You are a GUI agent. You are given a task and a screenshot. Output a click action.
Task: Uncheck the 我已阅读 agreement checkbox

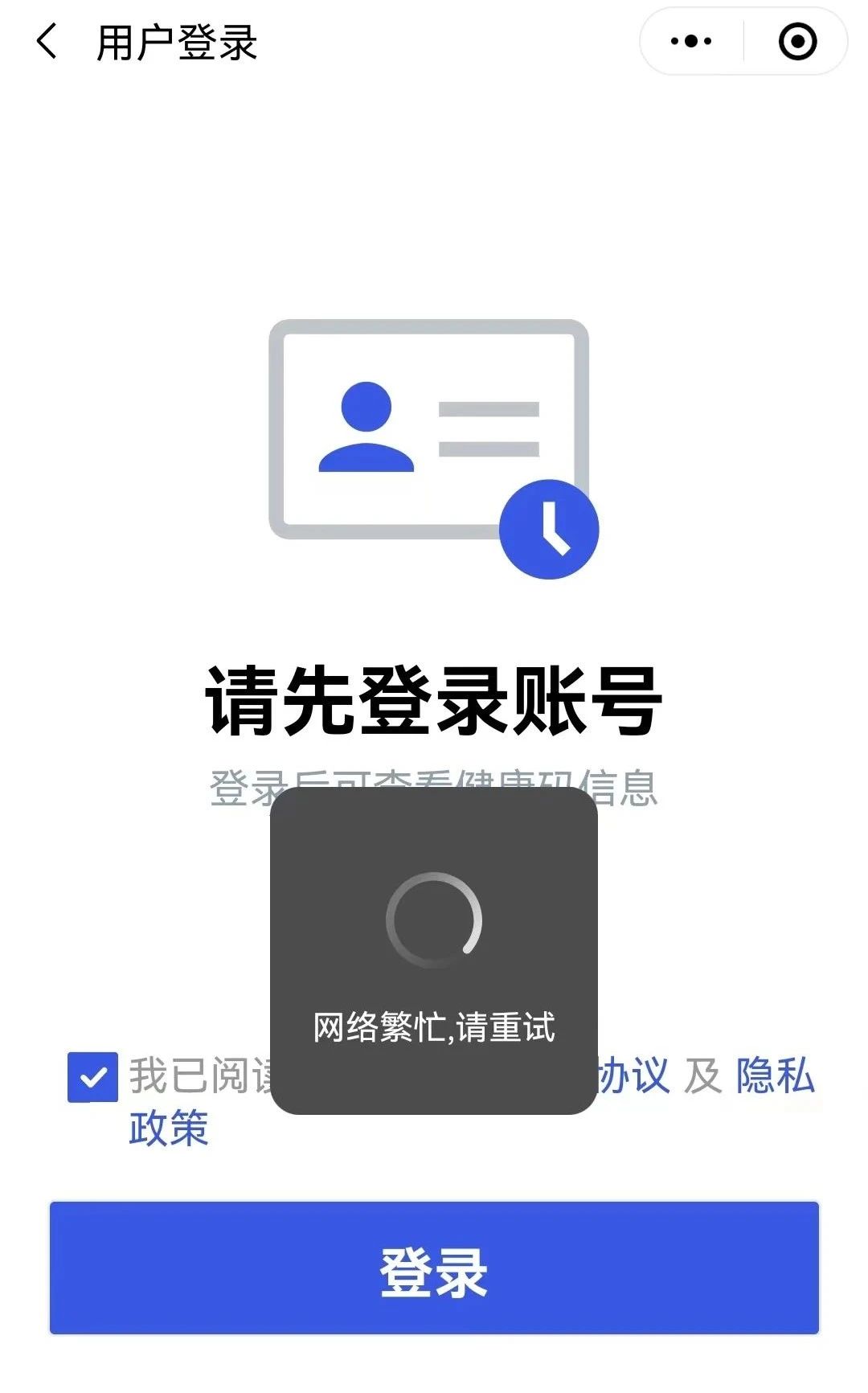coord(92,1077)
